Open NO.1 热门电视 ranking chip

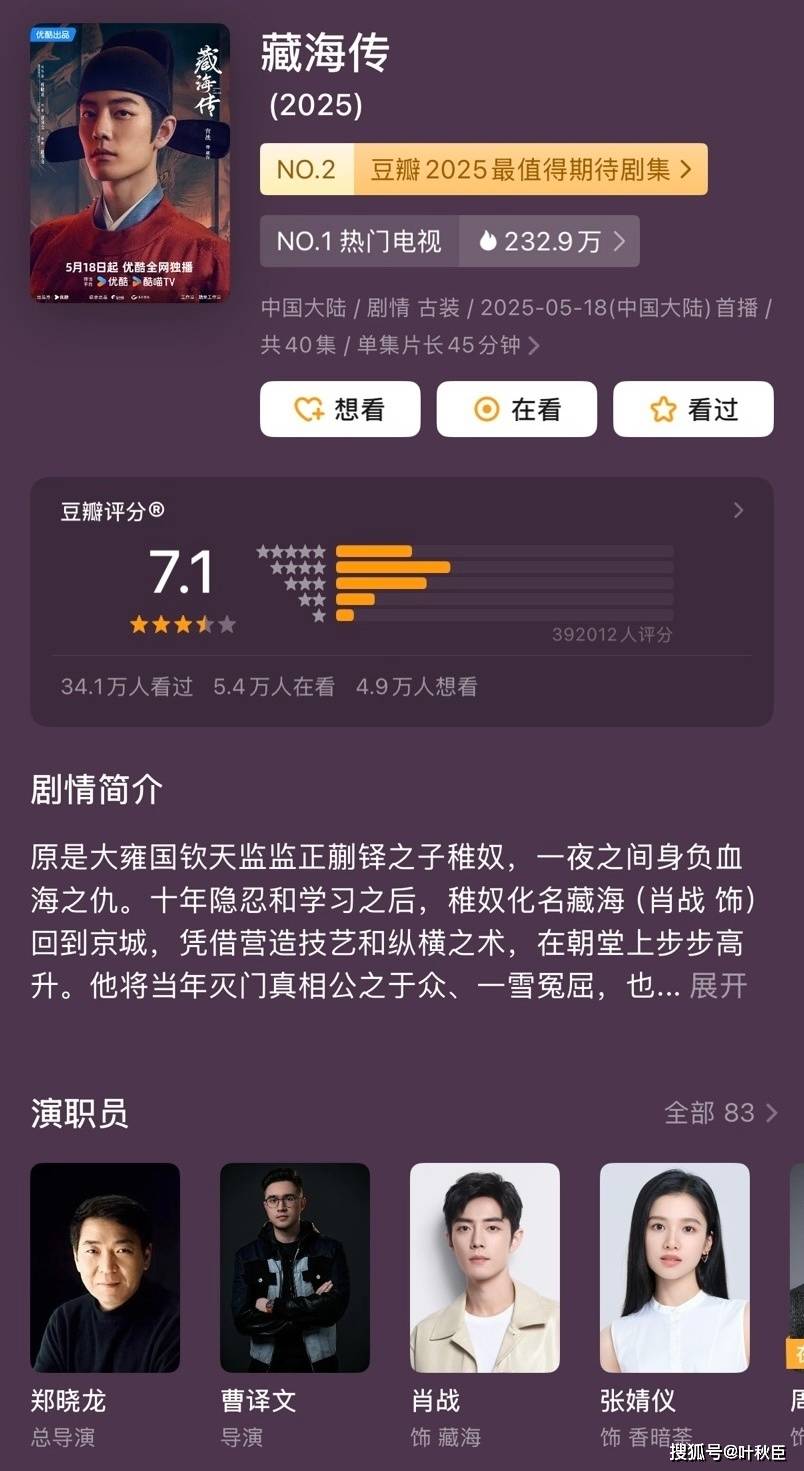(x=449, y=241)
